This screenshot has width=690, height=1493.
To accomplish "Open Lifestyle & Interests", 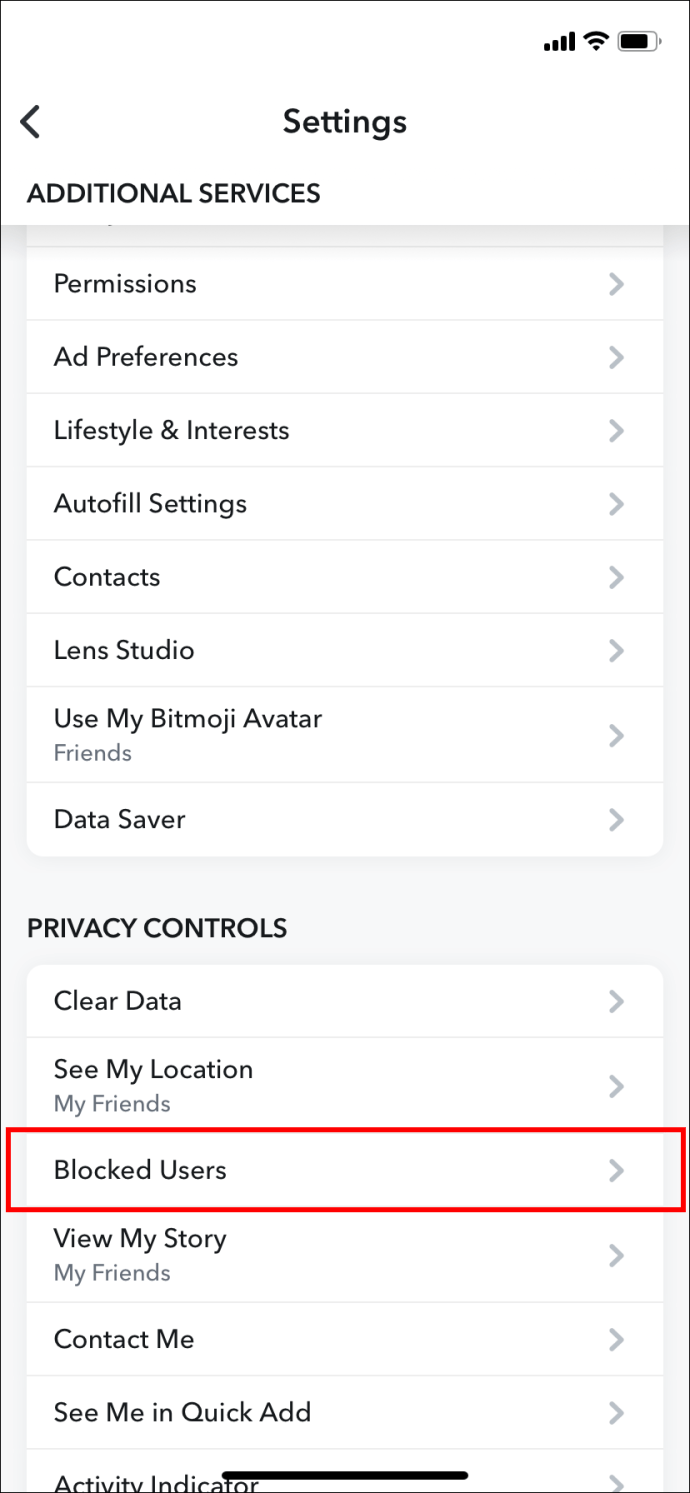I will [344, 430].
